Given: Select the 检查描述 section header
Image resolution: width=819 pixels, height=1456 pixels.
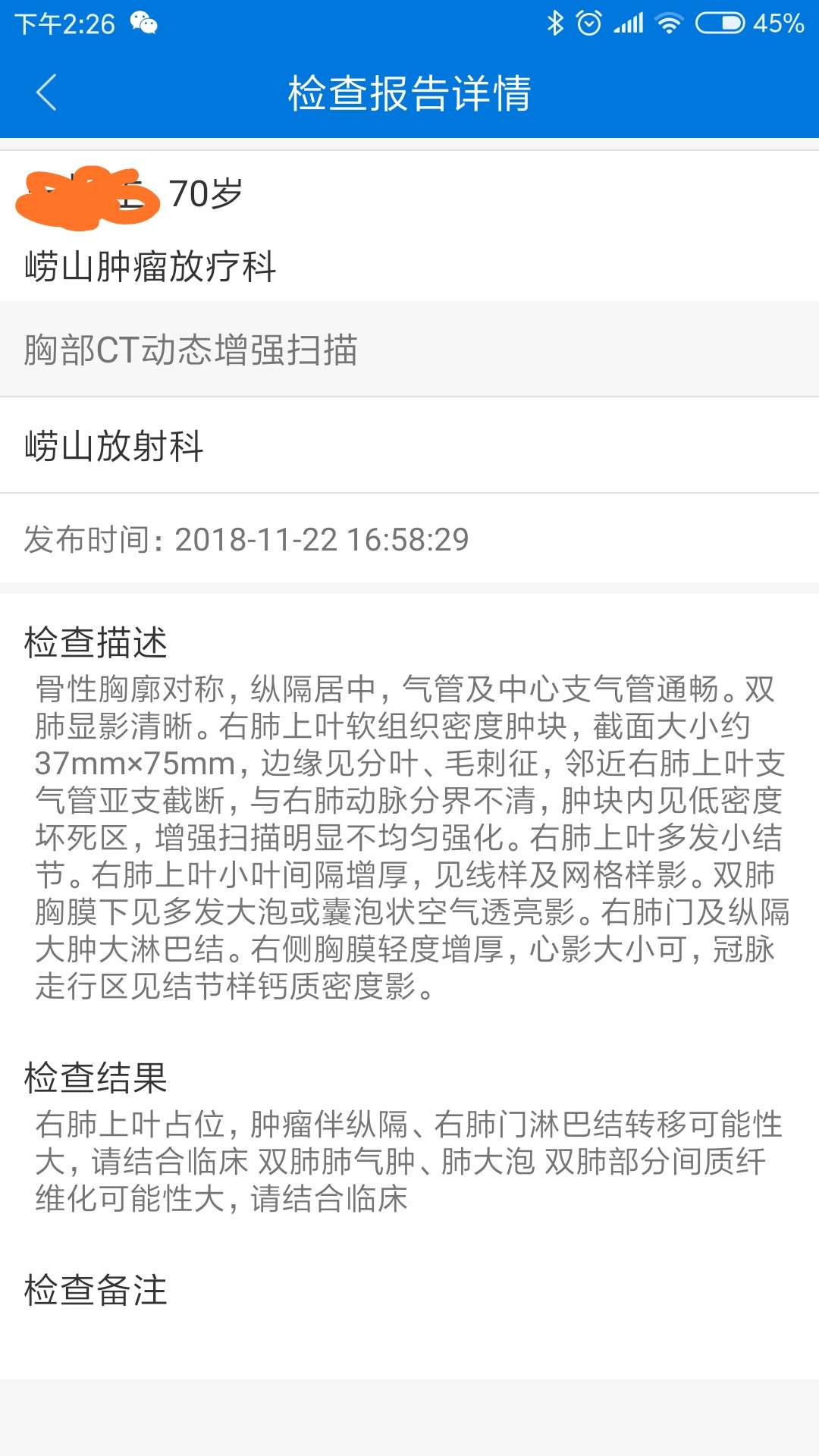Looking at the screenshot, I should 95,643.
